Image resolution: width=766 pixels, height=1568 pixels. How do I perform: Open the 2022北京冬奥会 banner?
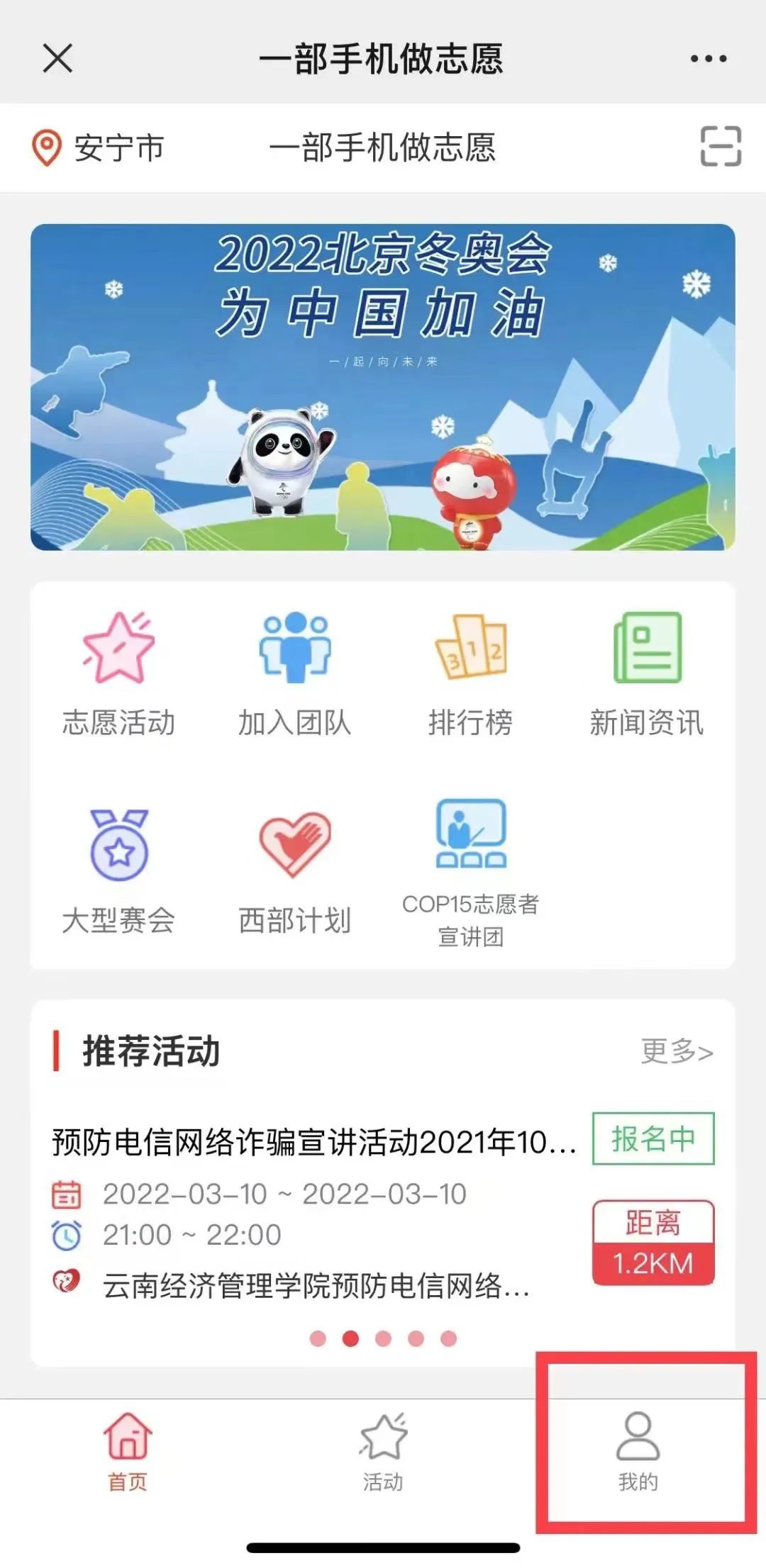(382, 387)
